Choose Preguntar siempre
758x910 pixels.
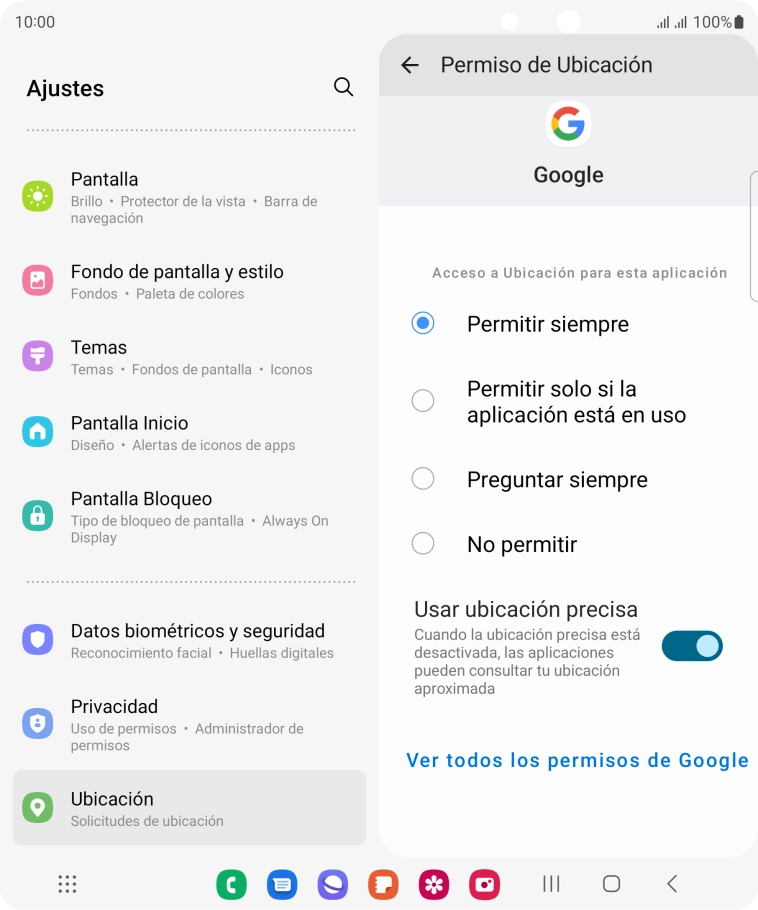(x=423, y=479)
